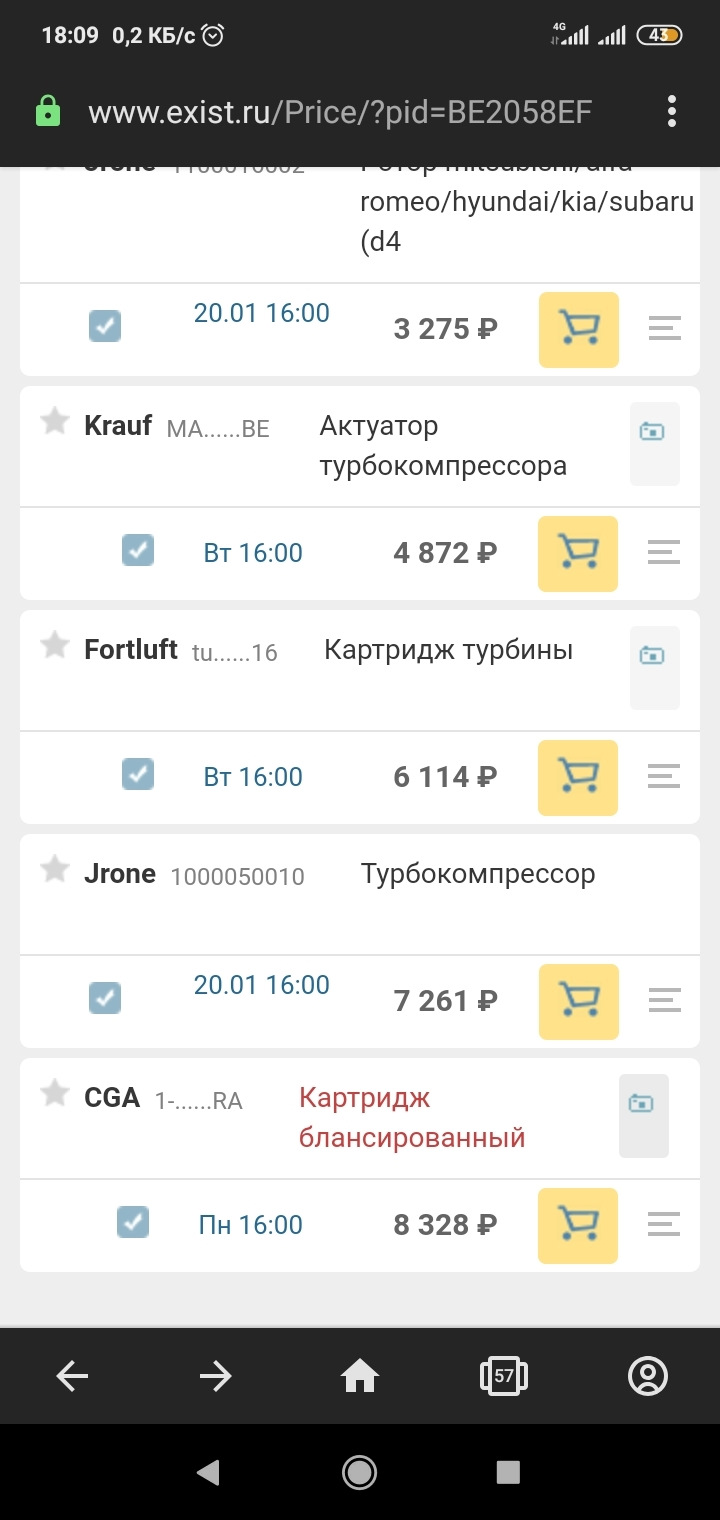Go to the browser home page
This screenshot has width=720, height=1520.
pyautogui.click(x=360, y=1377)
